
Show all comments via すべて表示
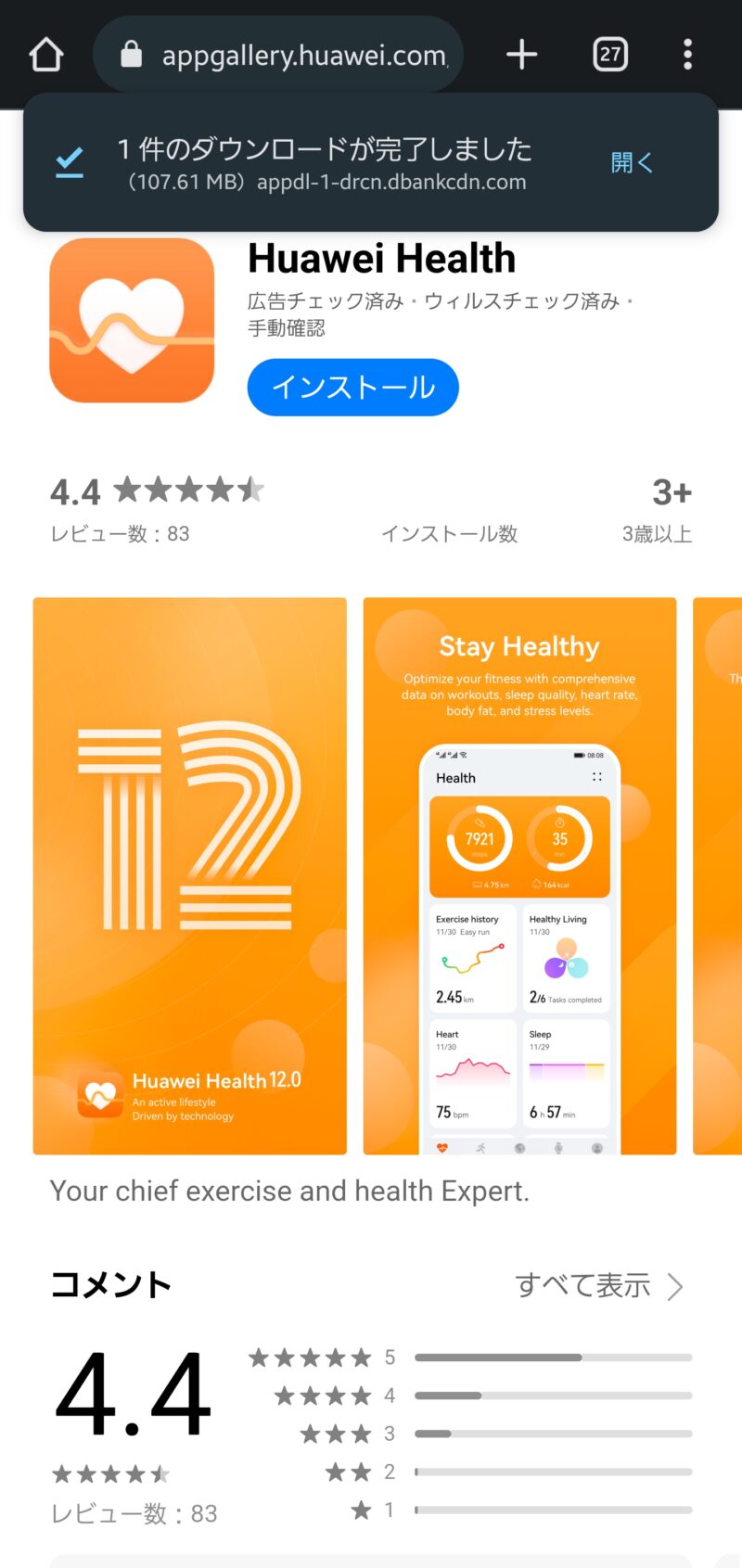599,1286
